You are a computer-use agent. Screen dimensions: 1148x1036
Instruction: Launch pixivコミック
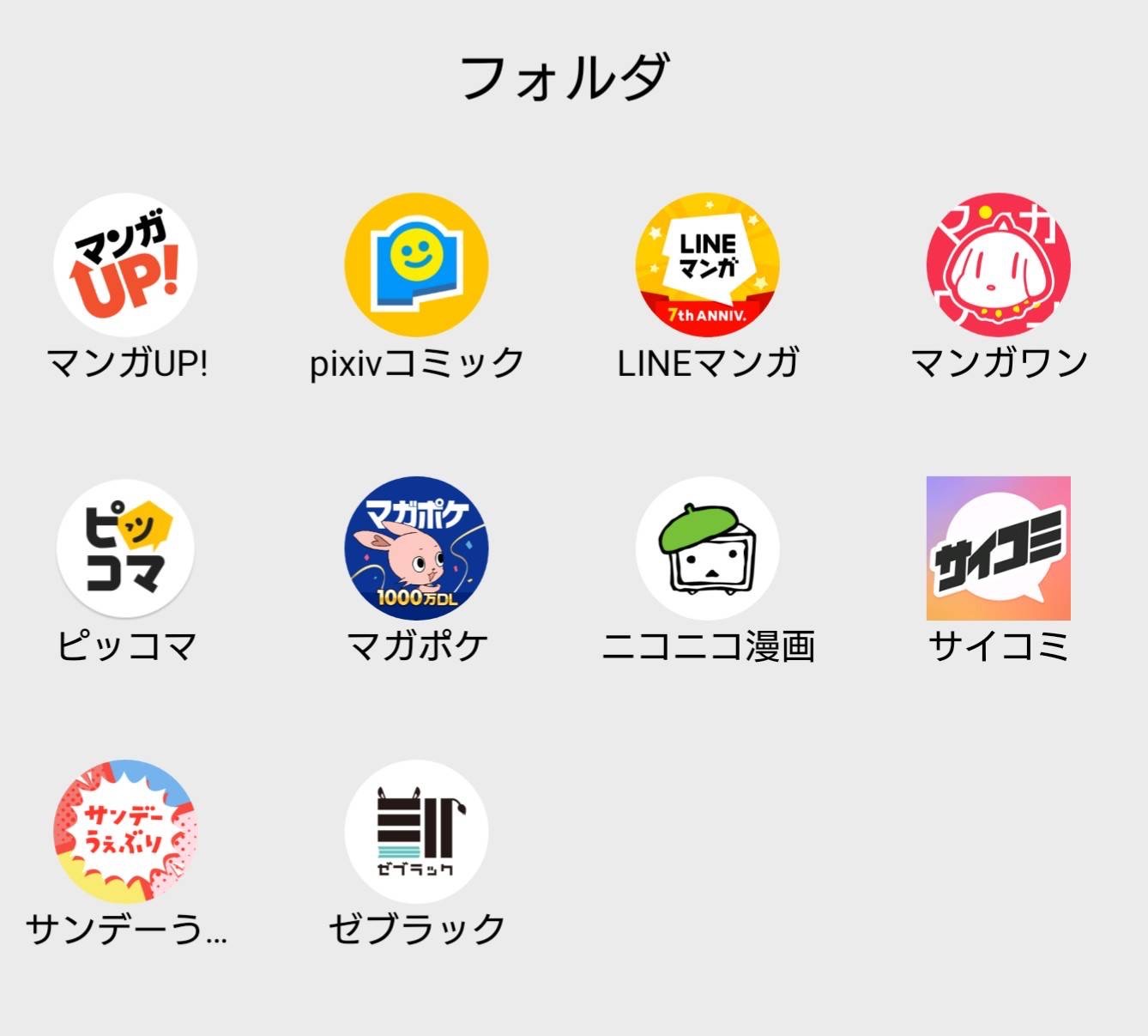pos(416,264)
